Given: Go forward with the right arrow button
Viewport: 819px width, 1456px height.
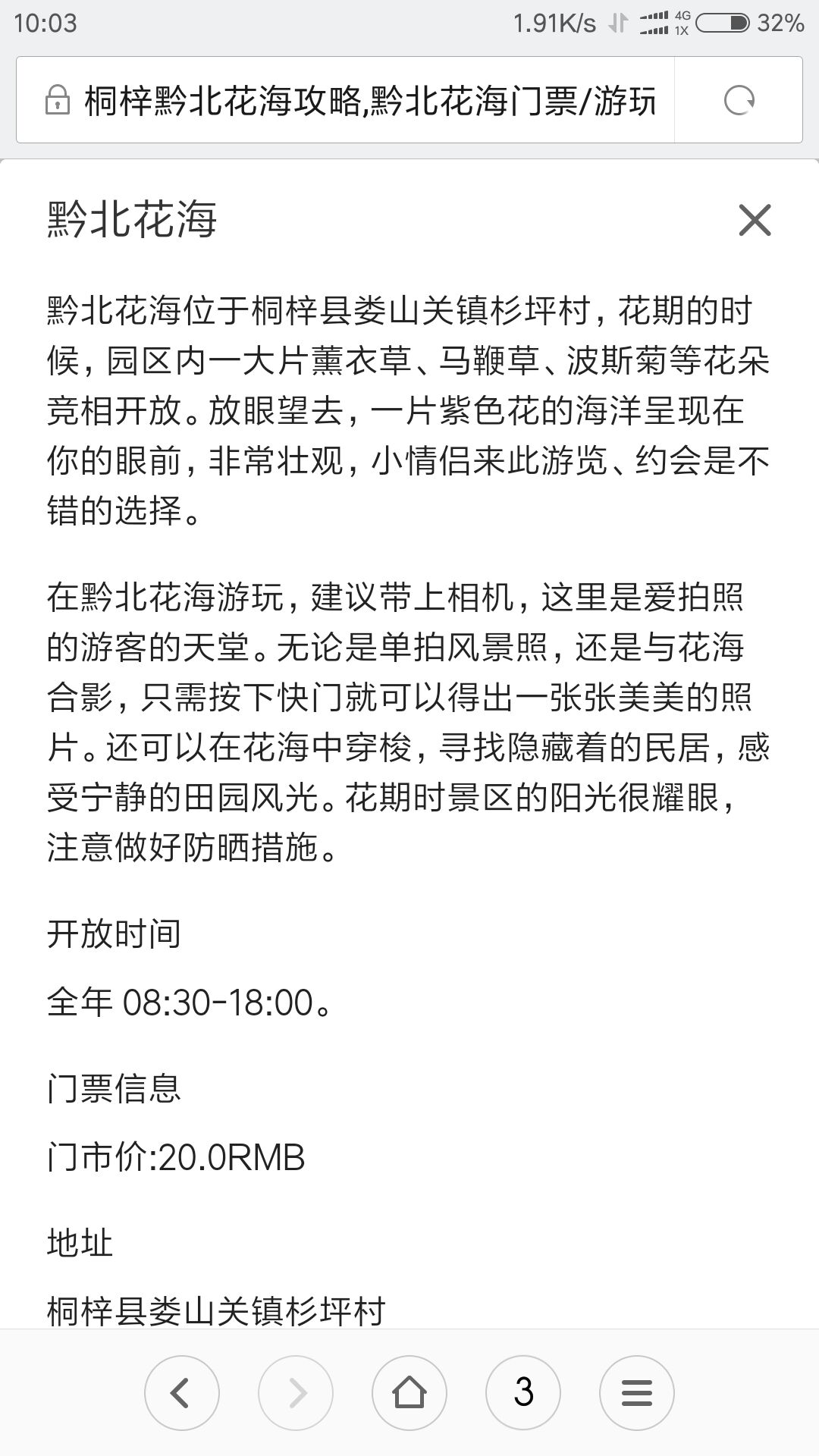Looking at the screenshot, I should coord(296,1393).
